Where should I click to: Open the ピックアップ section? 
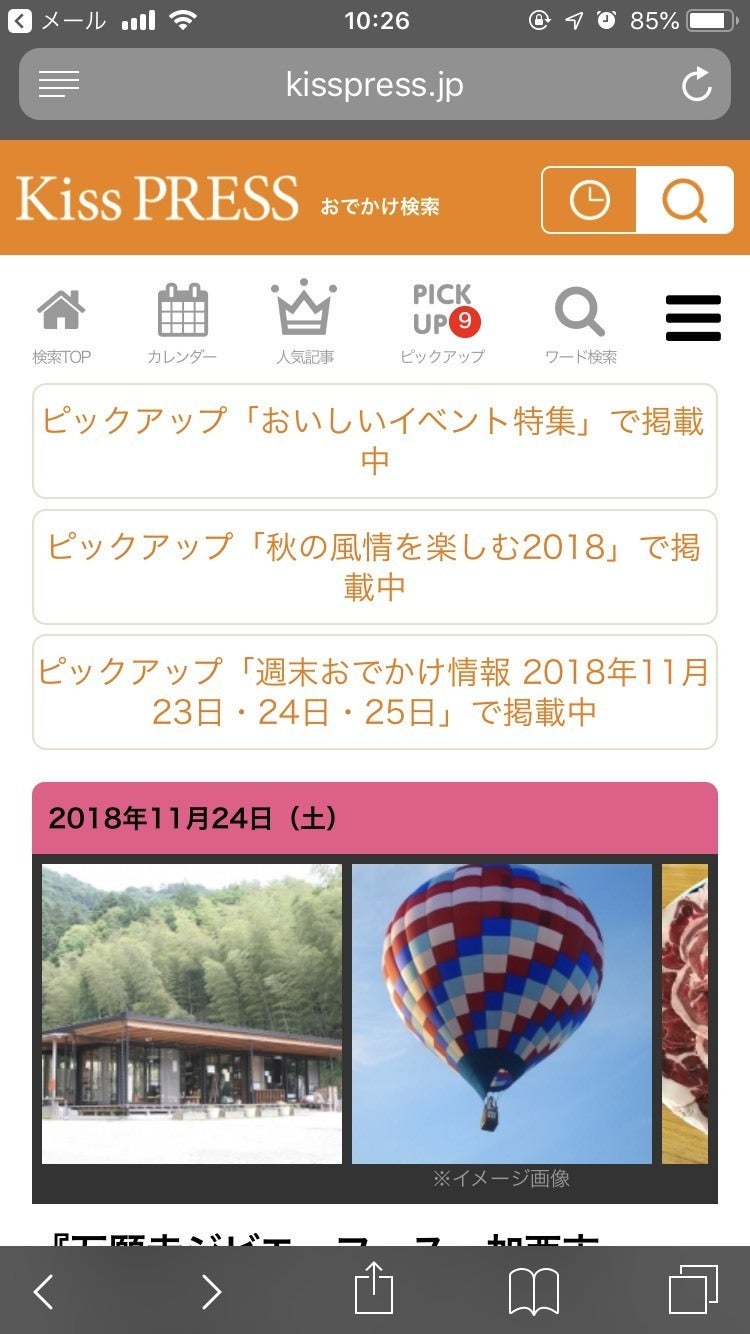[x=442, y=323]
